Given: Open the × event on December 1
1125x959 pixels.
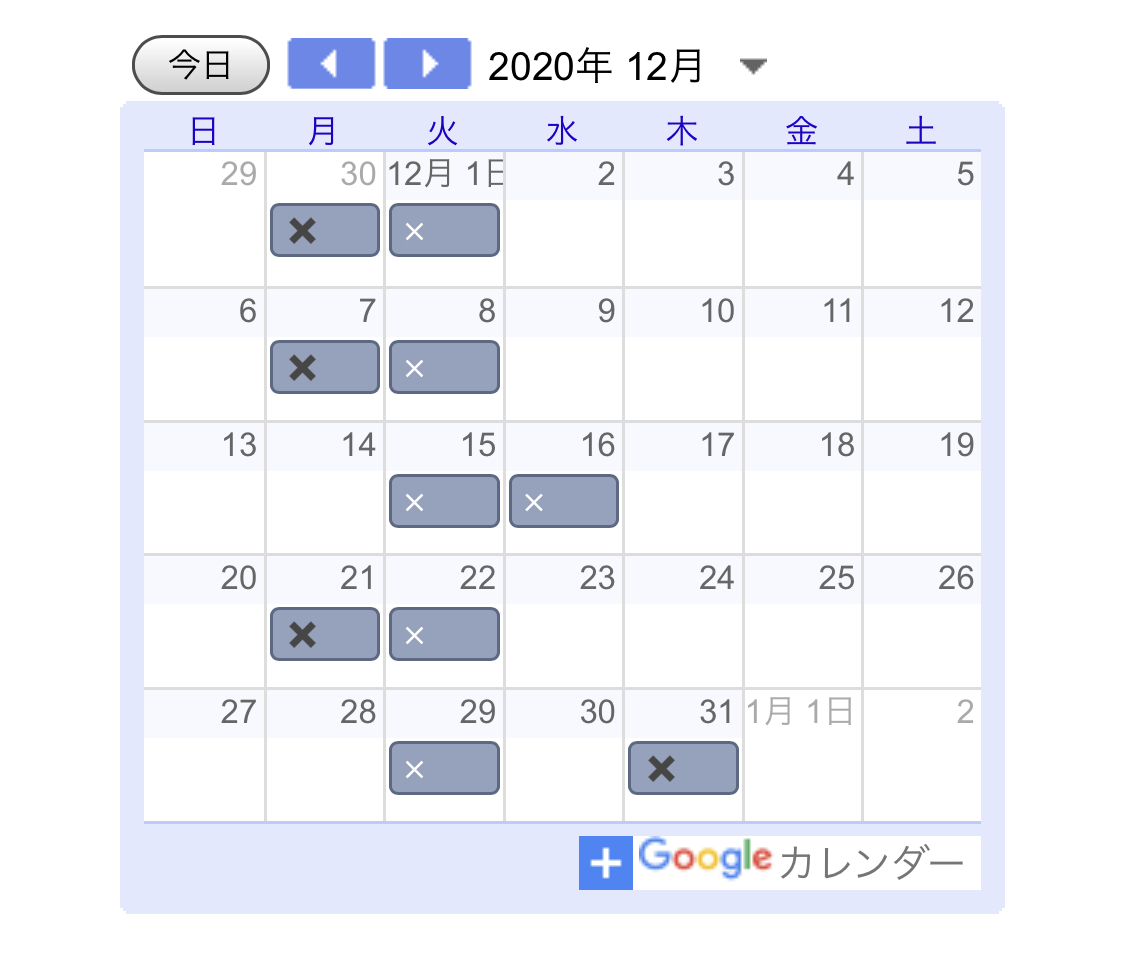Looking at the screenshot, I should [x=444, y=230].
